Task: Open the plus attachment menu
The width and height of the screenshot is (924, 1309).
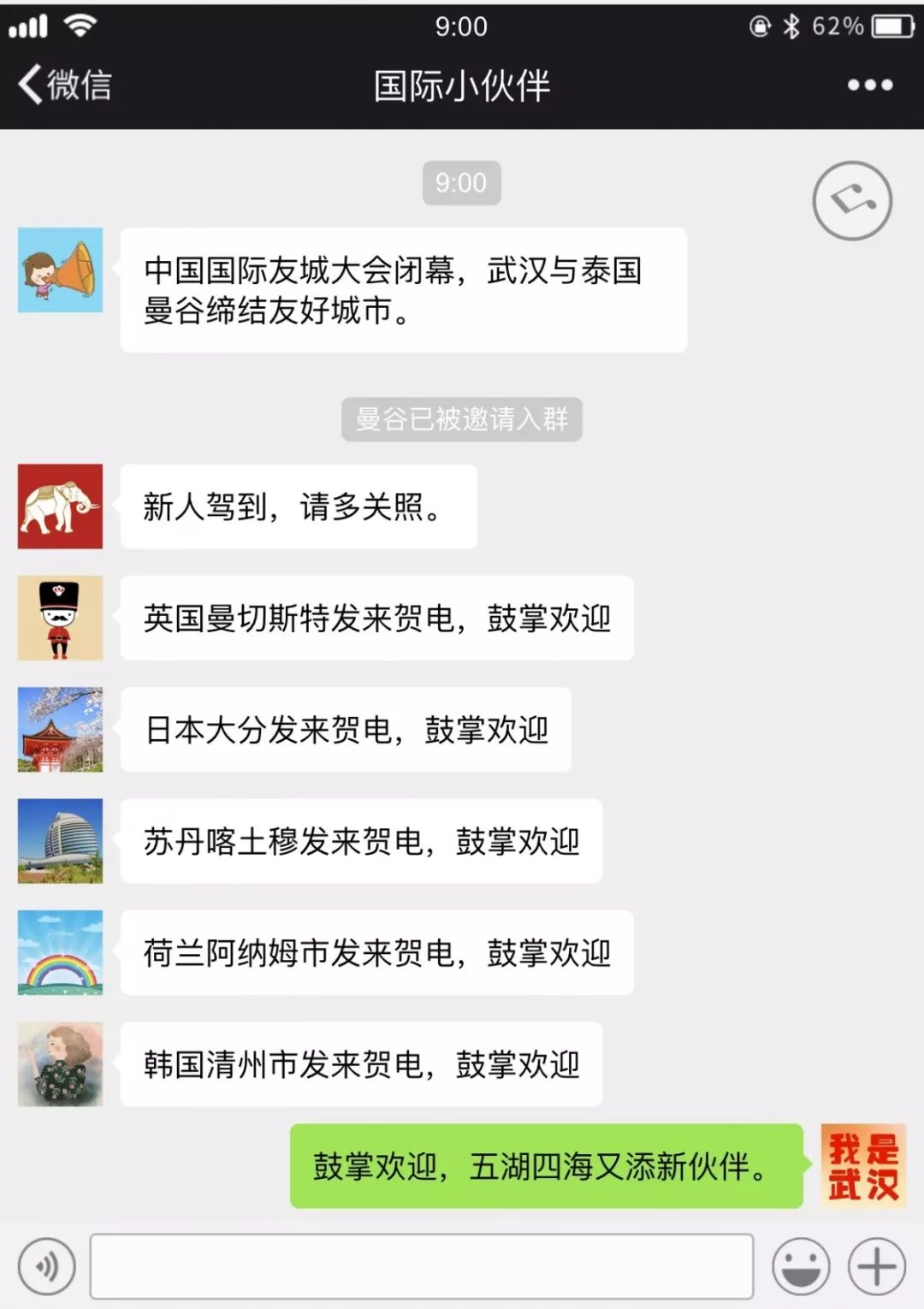Action: pyautogui.click(x=877, y=1266)
